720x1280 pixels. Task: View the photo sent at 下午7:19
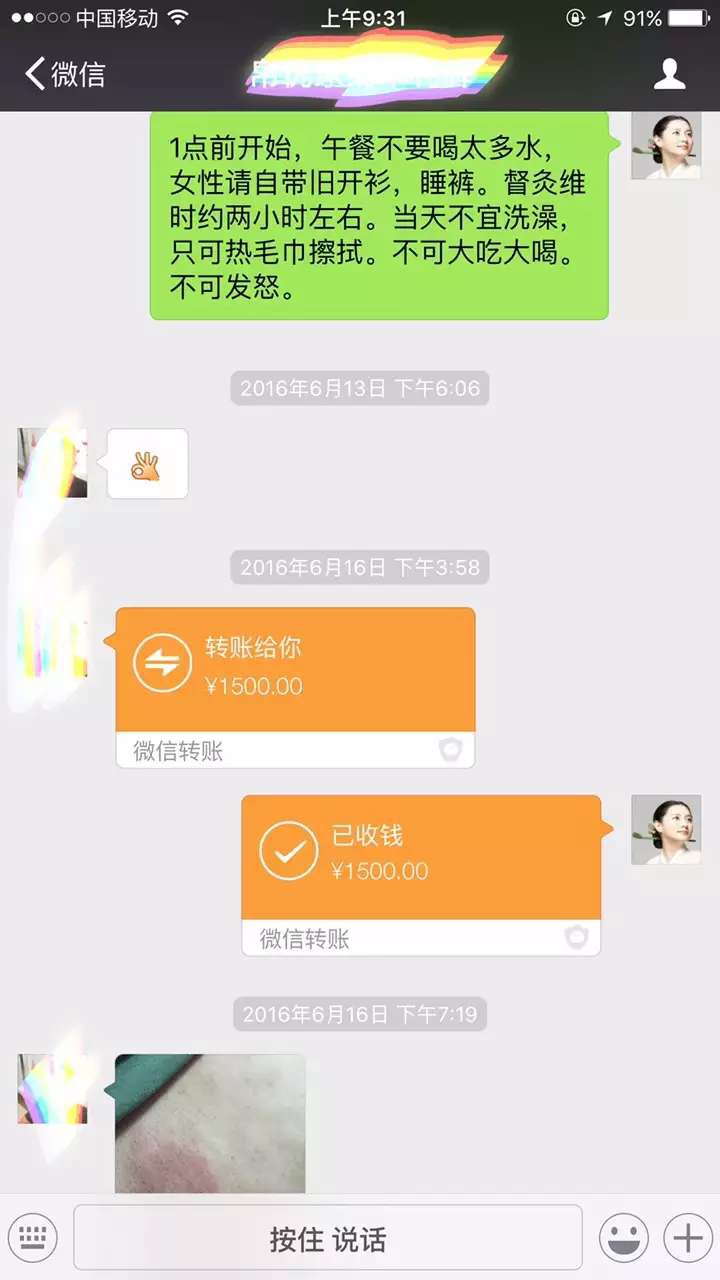tap(210, 1122)
